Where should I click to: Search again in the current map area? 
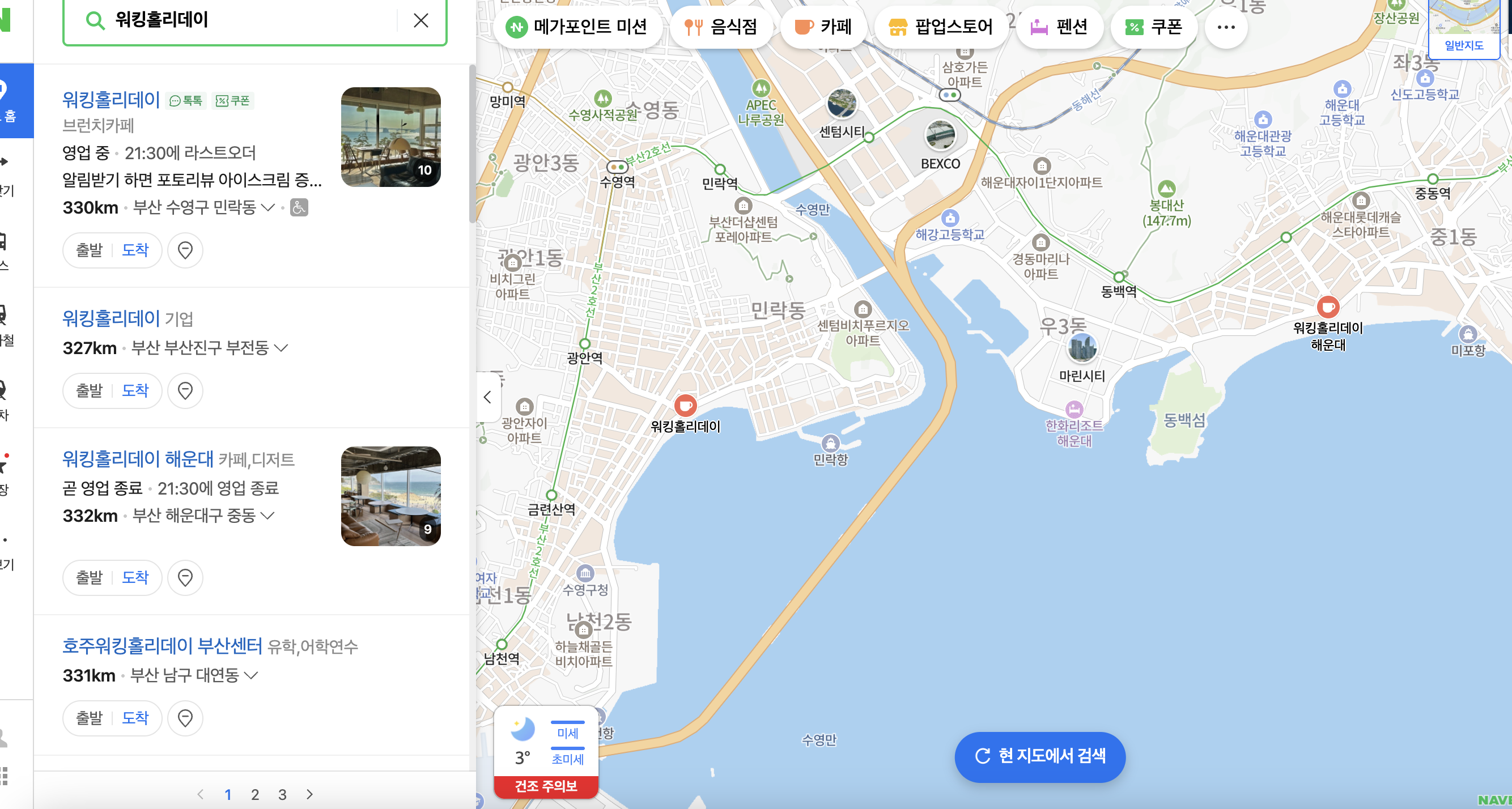coord(1039,756)
